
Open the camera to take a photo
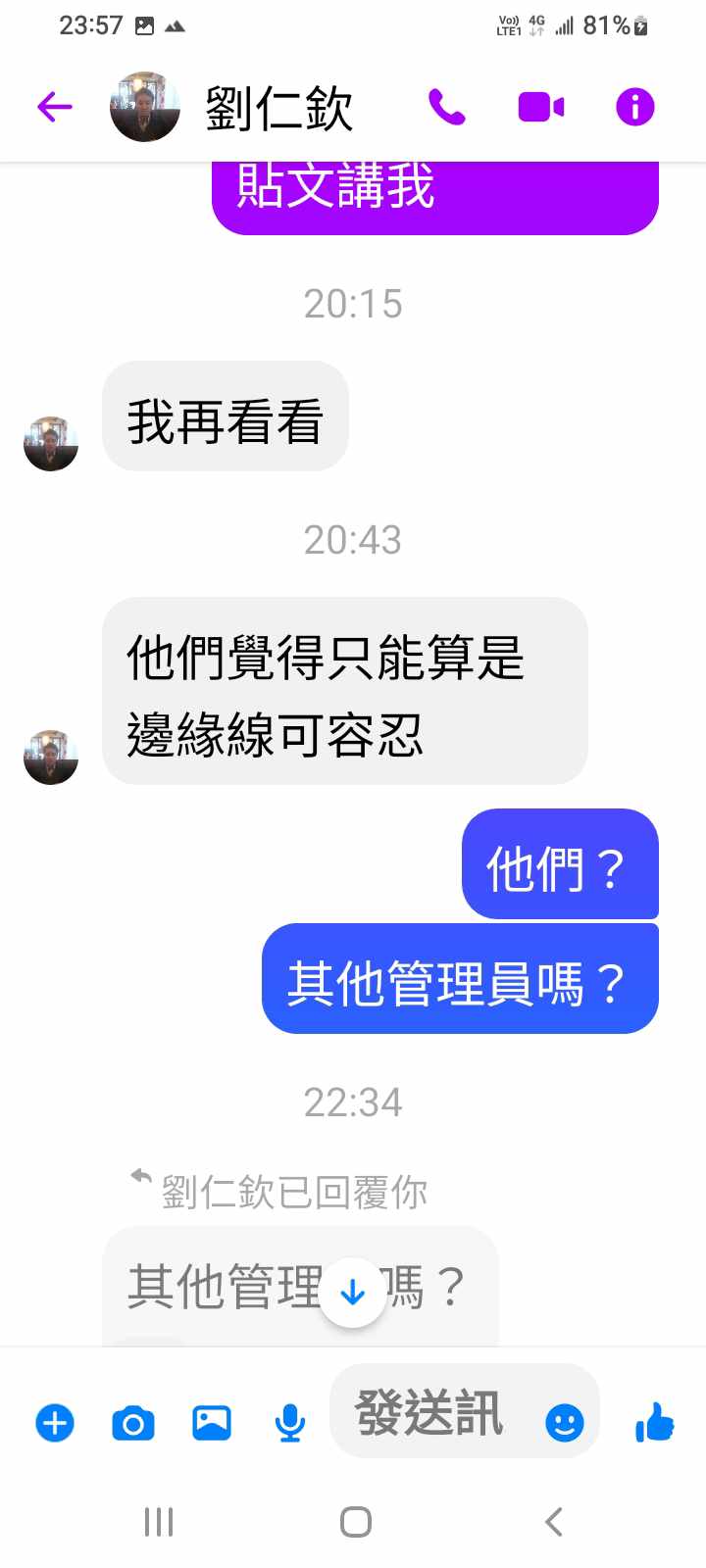coord(133,1422)
